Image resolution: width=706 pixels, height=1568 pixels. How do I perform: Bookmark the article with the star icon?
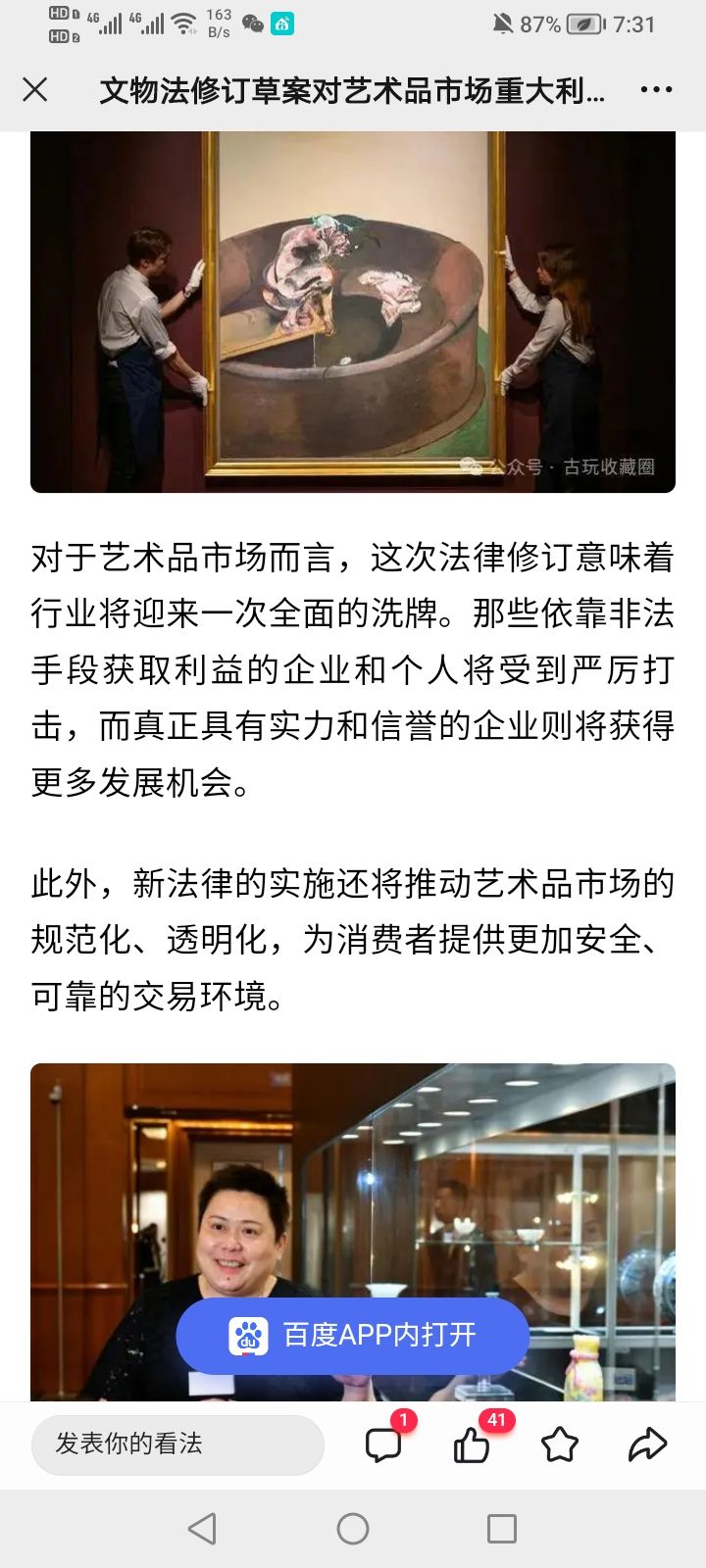560,1445
